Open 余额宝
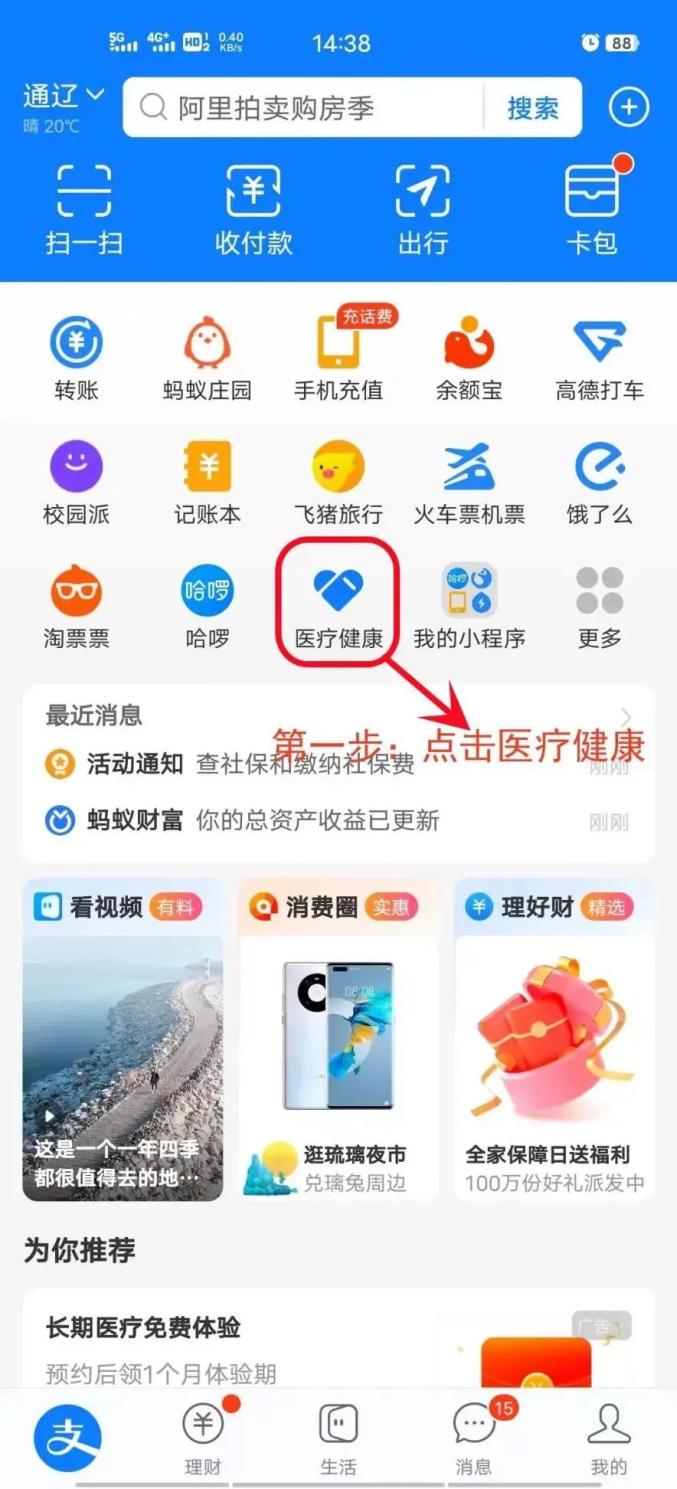 point(469,358)
